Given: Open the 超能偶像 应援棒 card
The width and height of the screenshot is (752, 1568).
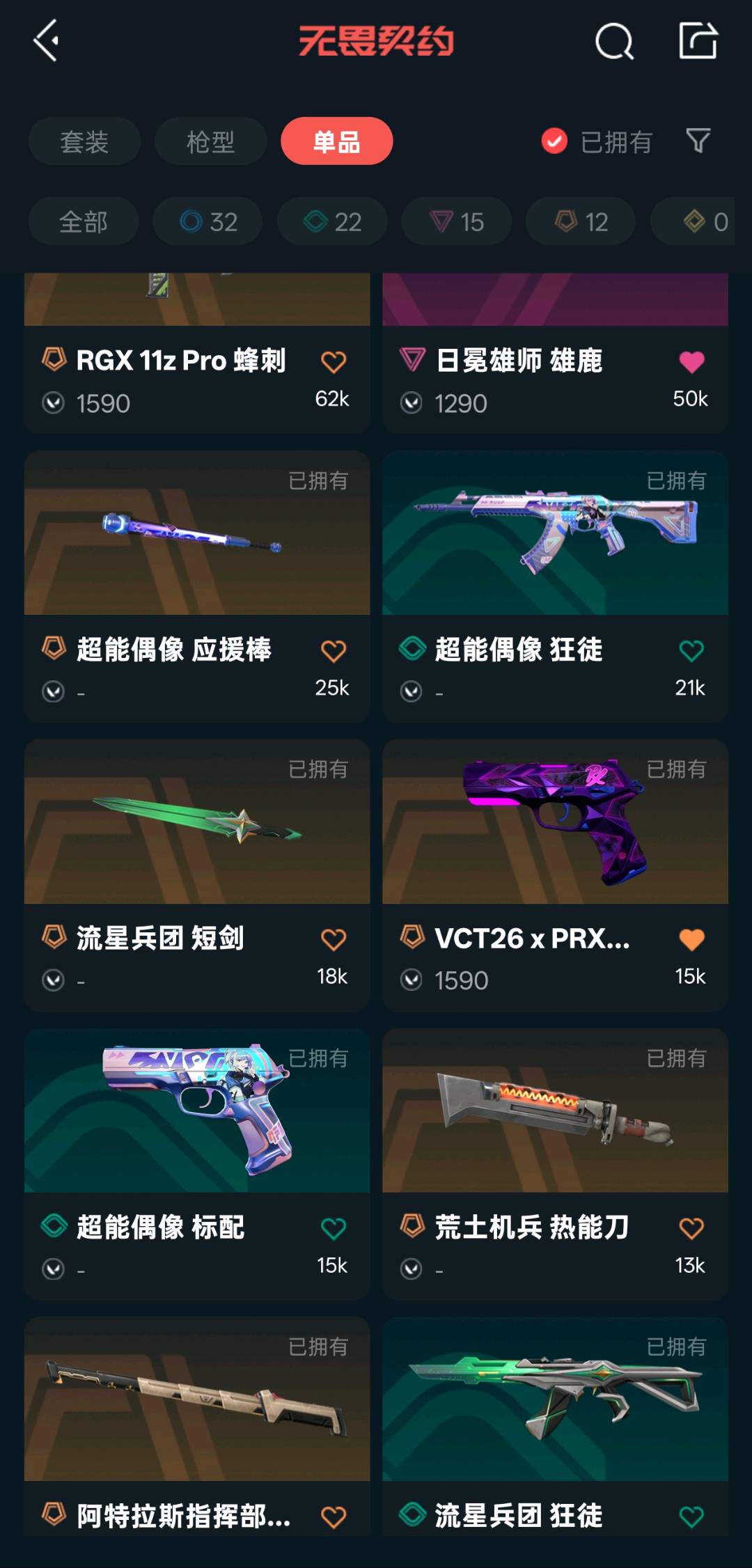Looking at the screenshot, I should tap(197, 533).
